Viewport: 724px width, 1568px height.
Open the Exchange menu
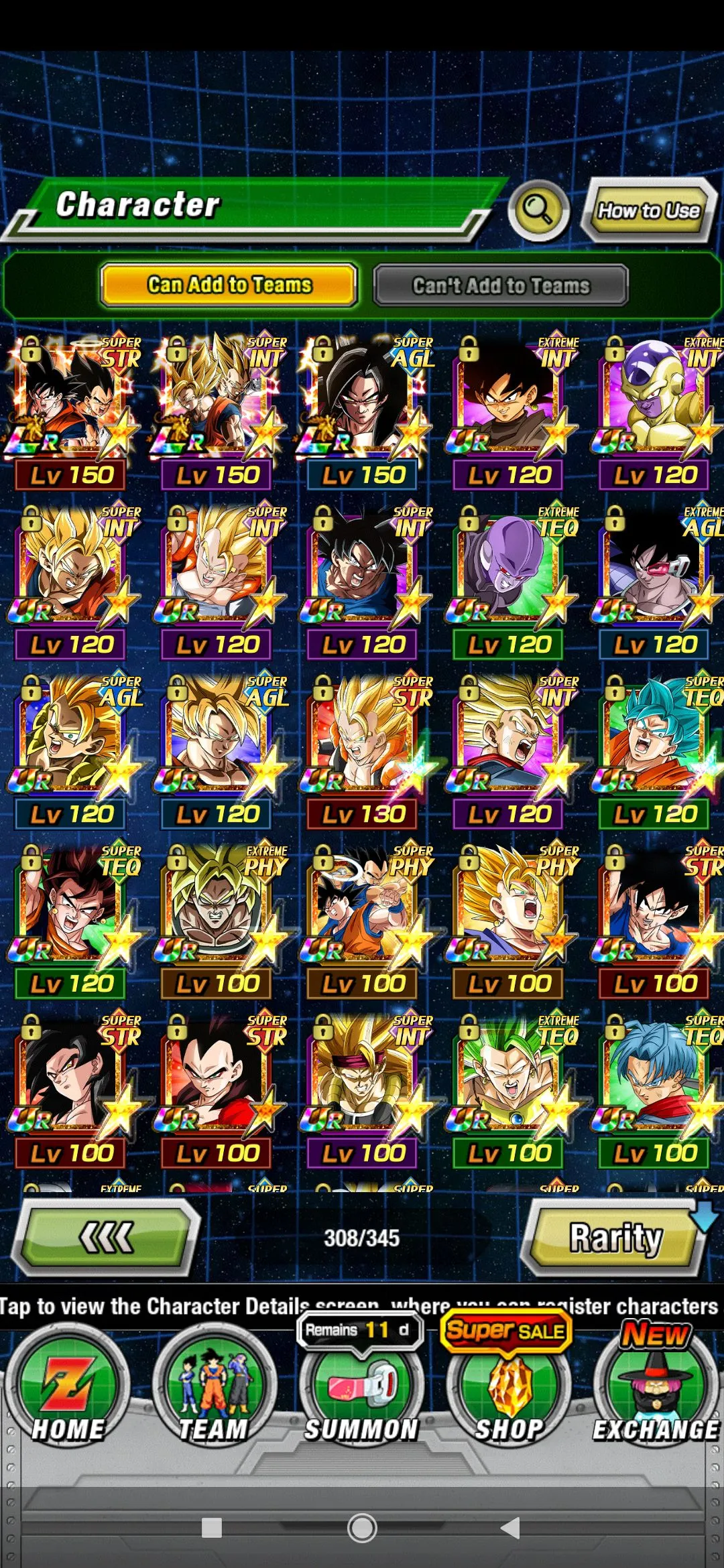(656, 1392)
